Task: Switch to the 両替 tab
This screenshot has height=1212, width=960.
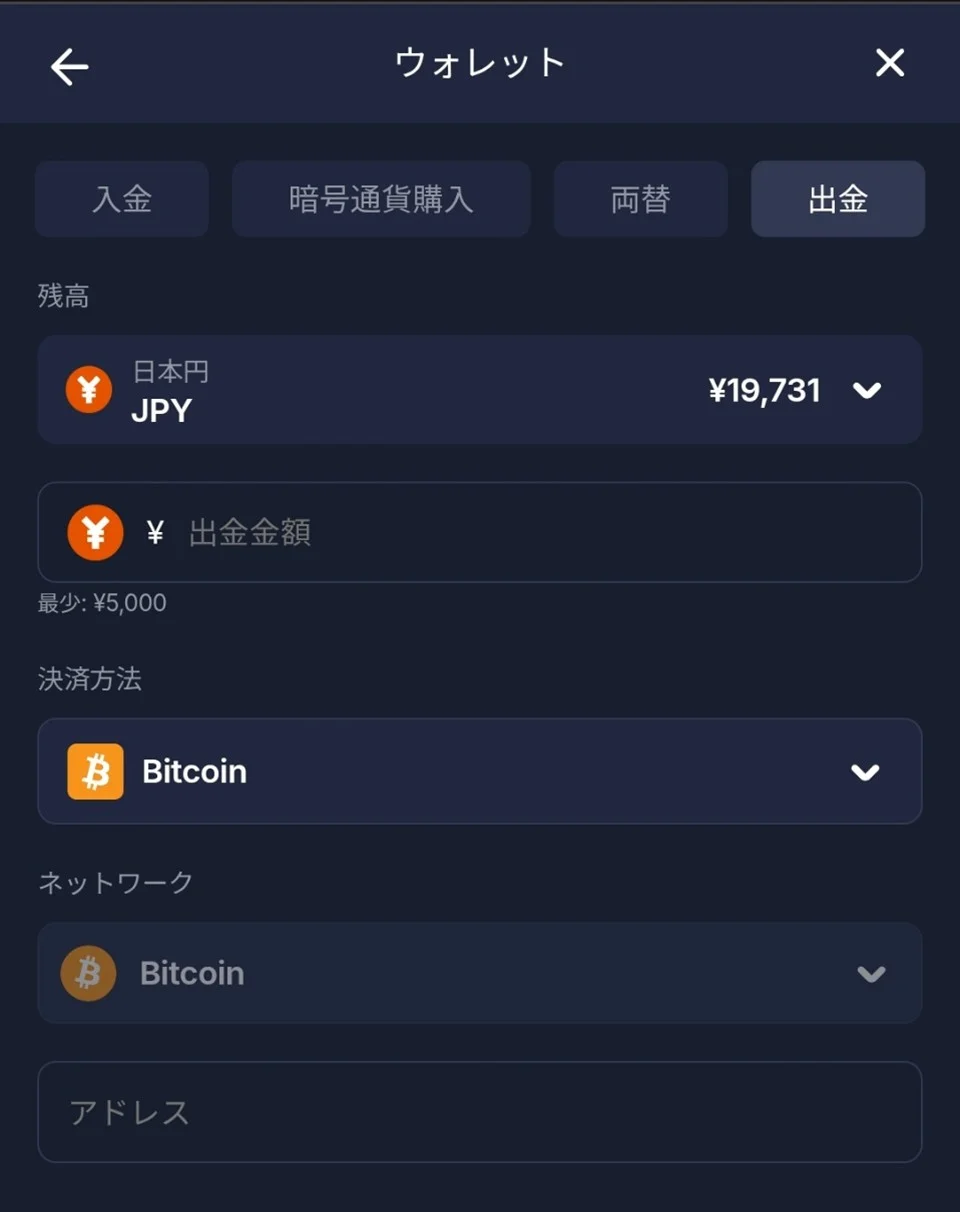Action: click(x=640, y=199)
